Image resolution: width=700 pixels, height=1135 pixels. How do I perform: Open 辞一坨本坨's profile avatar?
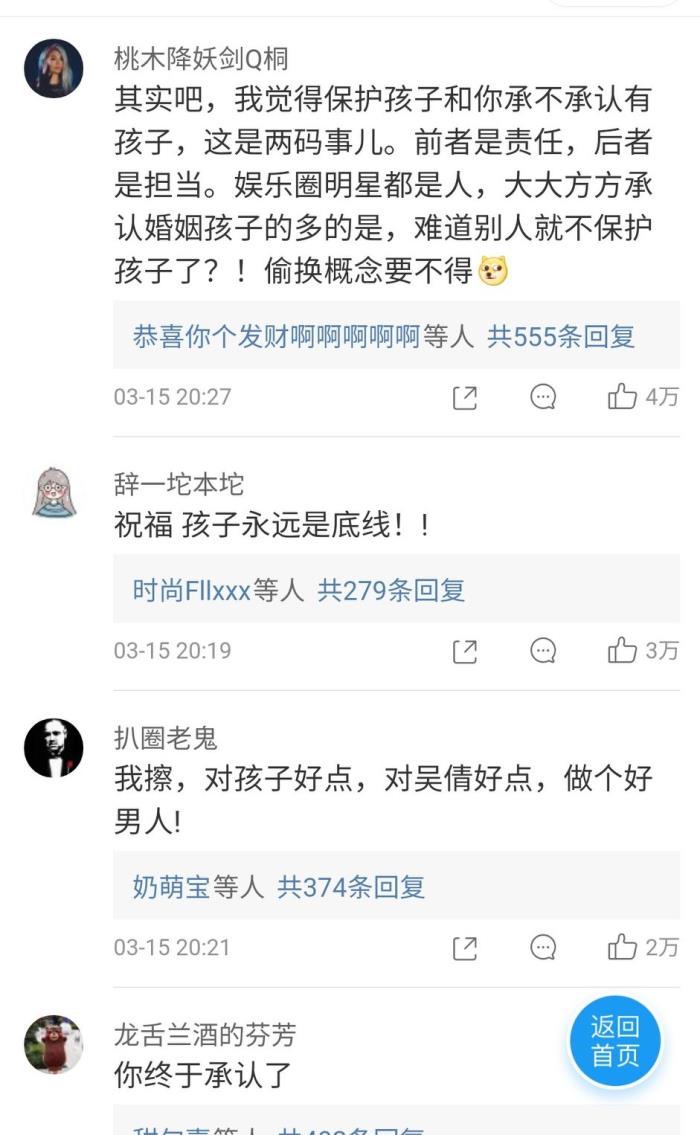[53, 493]
